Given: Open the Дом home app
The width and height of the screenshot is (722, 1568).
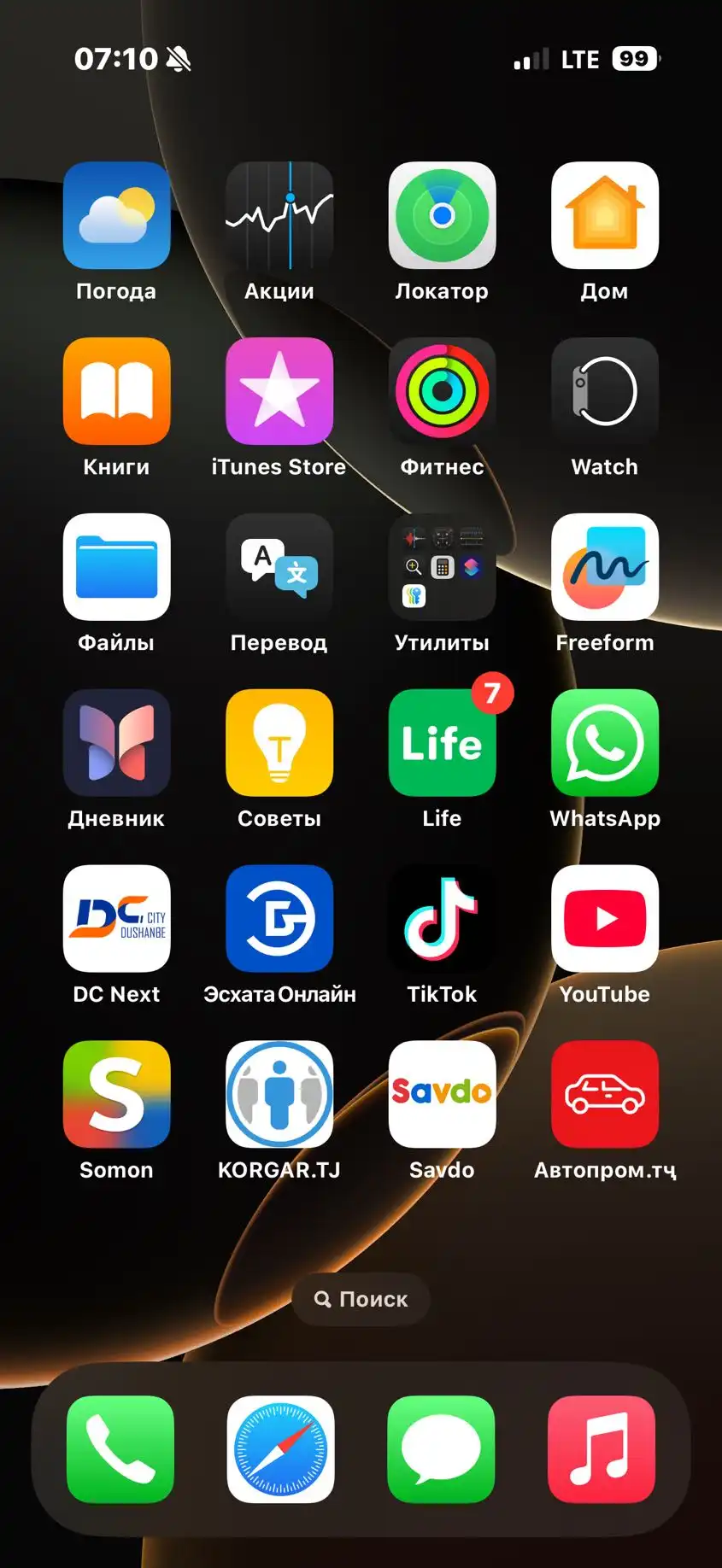Looking at the screenshot, I should click(605, 216).
